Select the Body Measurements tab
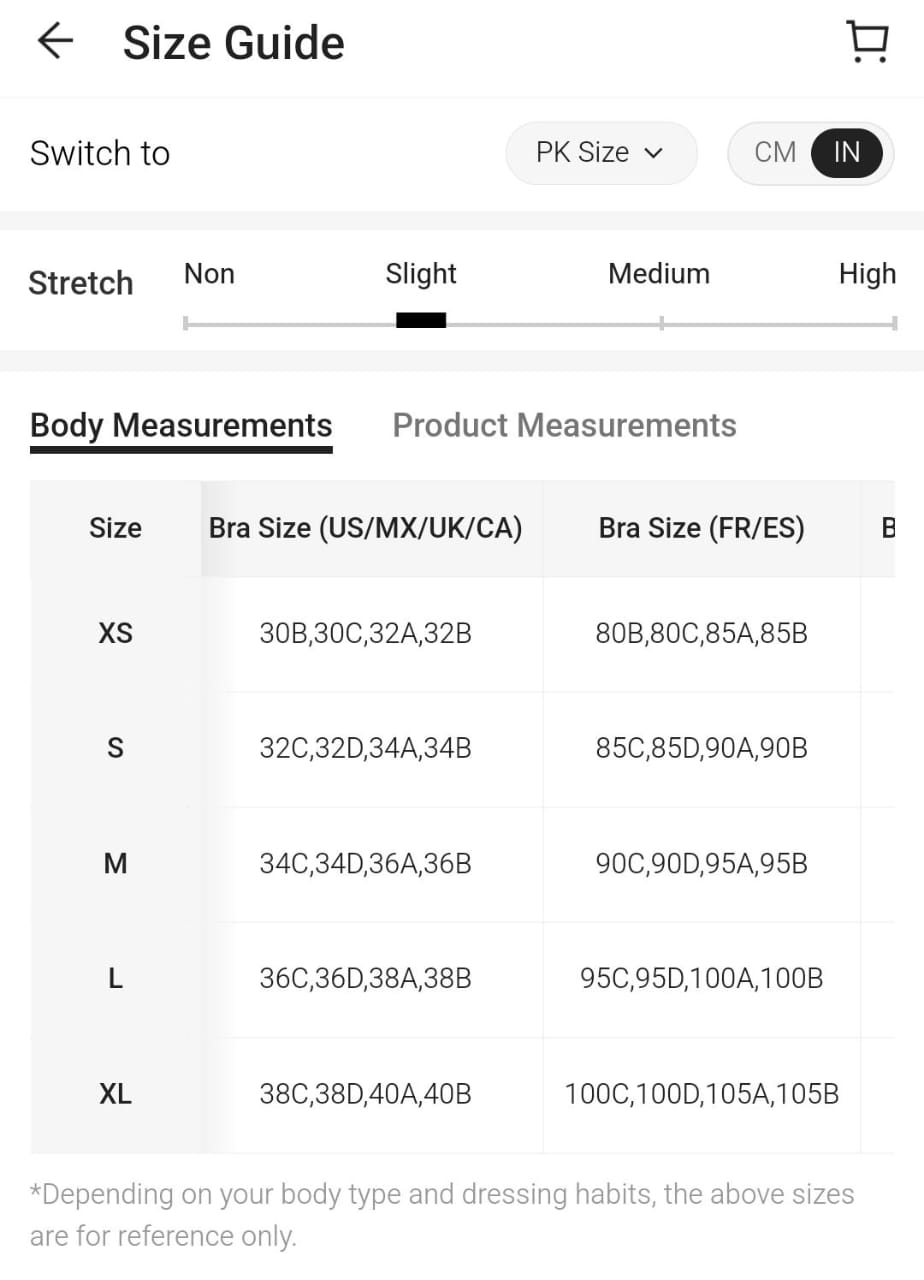 (x=181, y=425)
